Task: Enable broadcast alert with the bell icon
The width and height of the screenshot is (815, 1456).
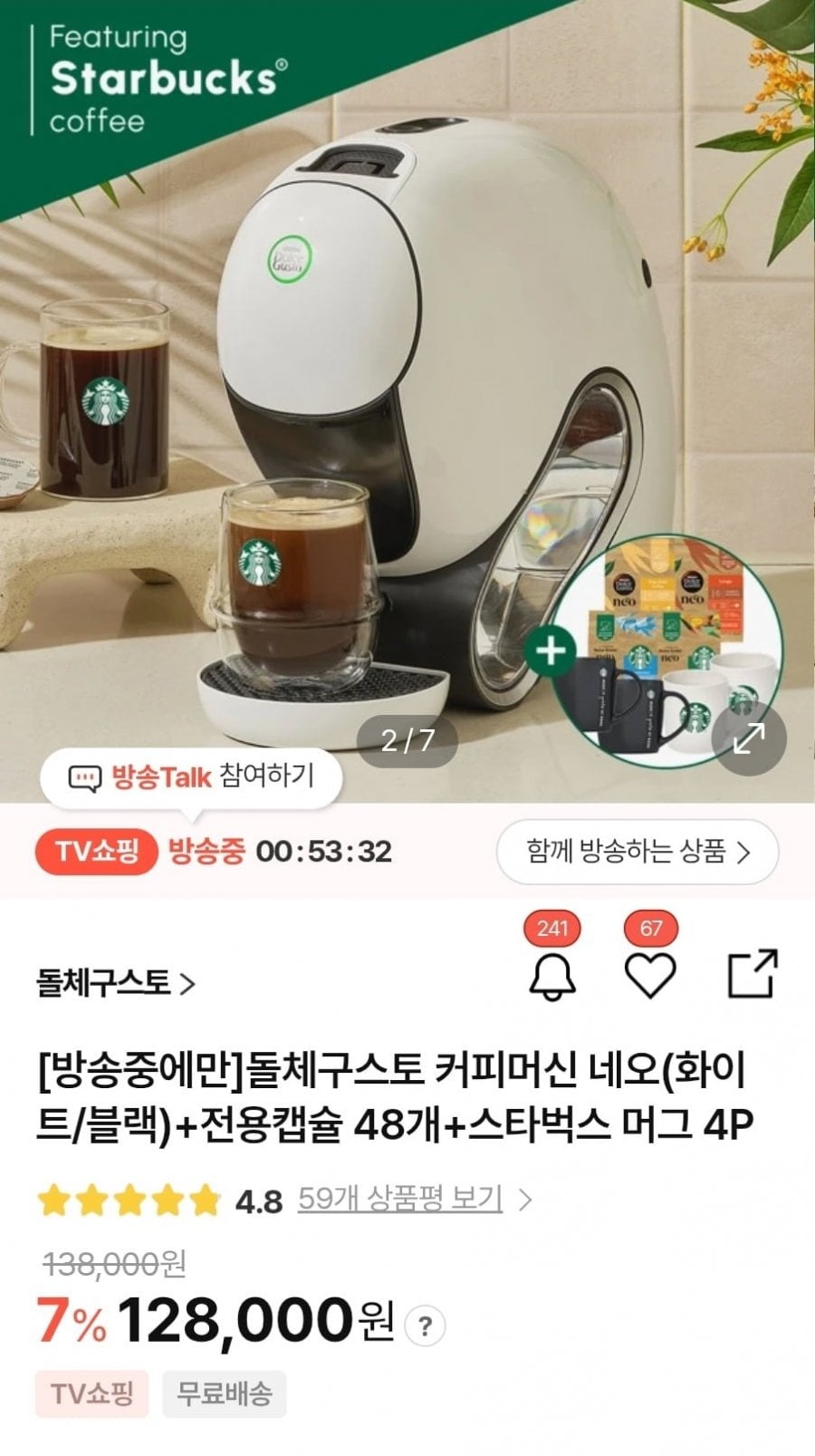Action: (552, 976)
